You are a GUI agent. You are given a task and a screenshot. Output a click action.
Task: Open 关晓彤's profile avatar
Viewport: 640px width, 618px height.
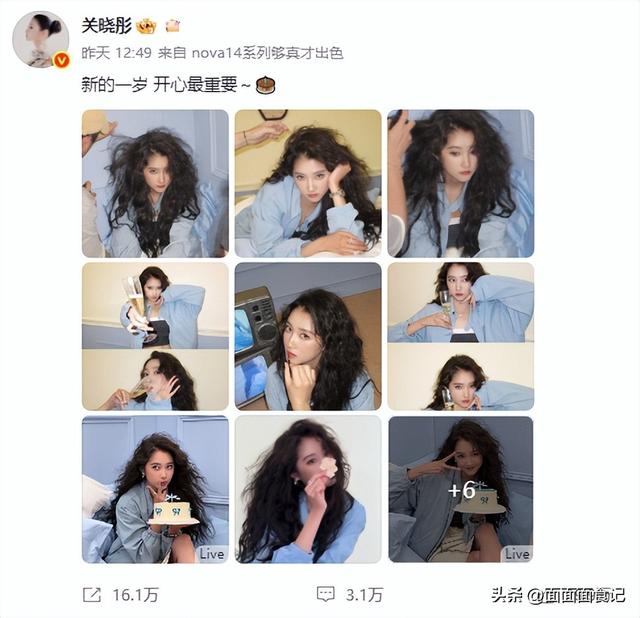click(x=40, y=38)
